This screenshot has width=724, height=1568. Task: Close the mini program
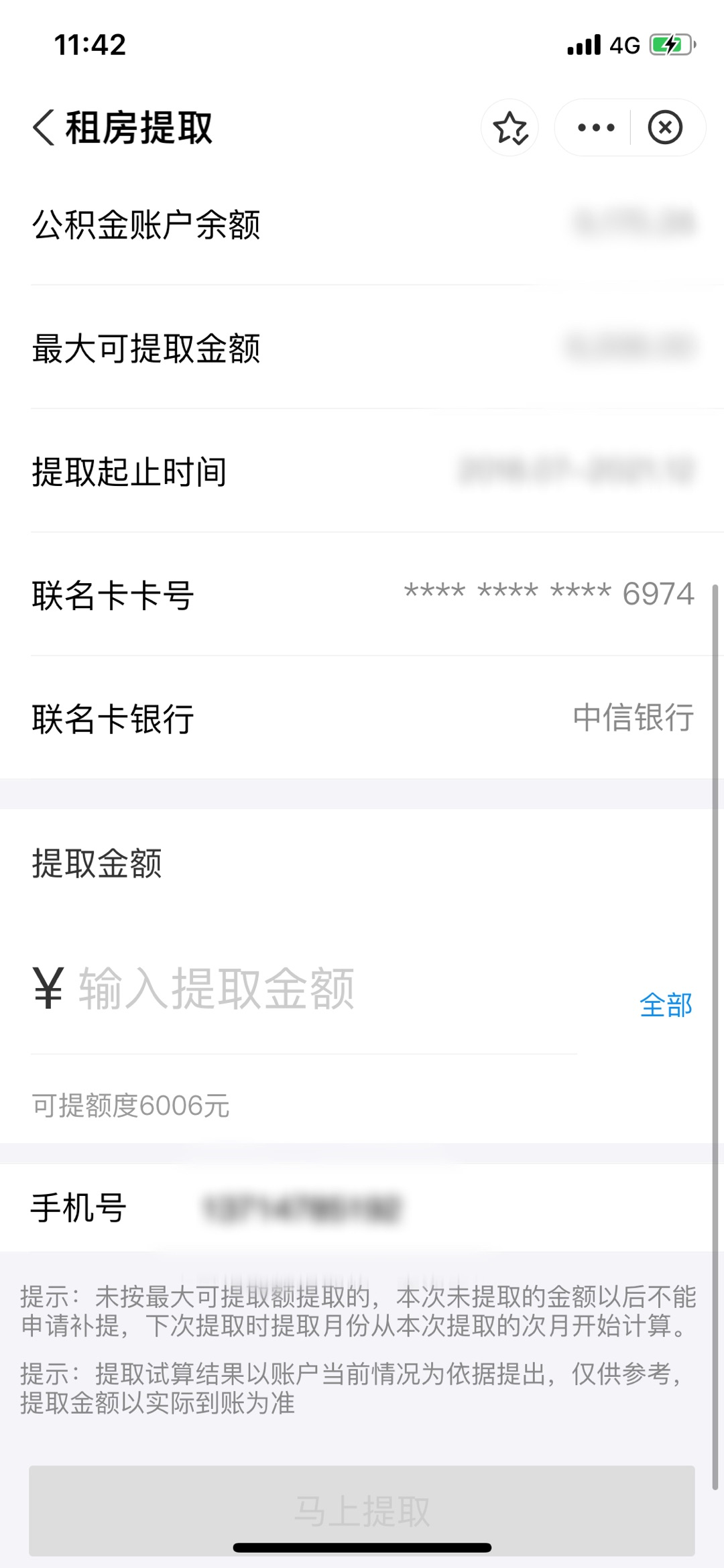665,127
